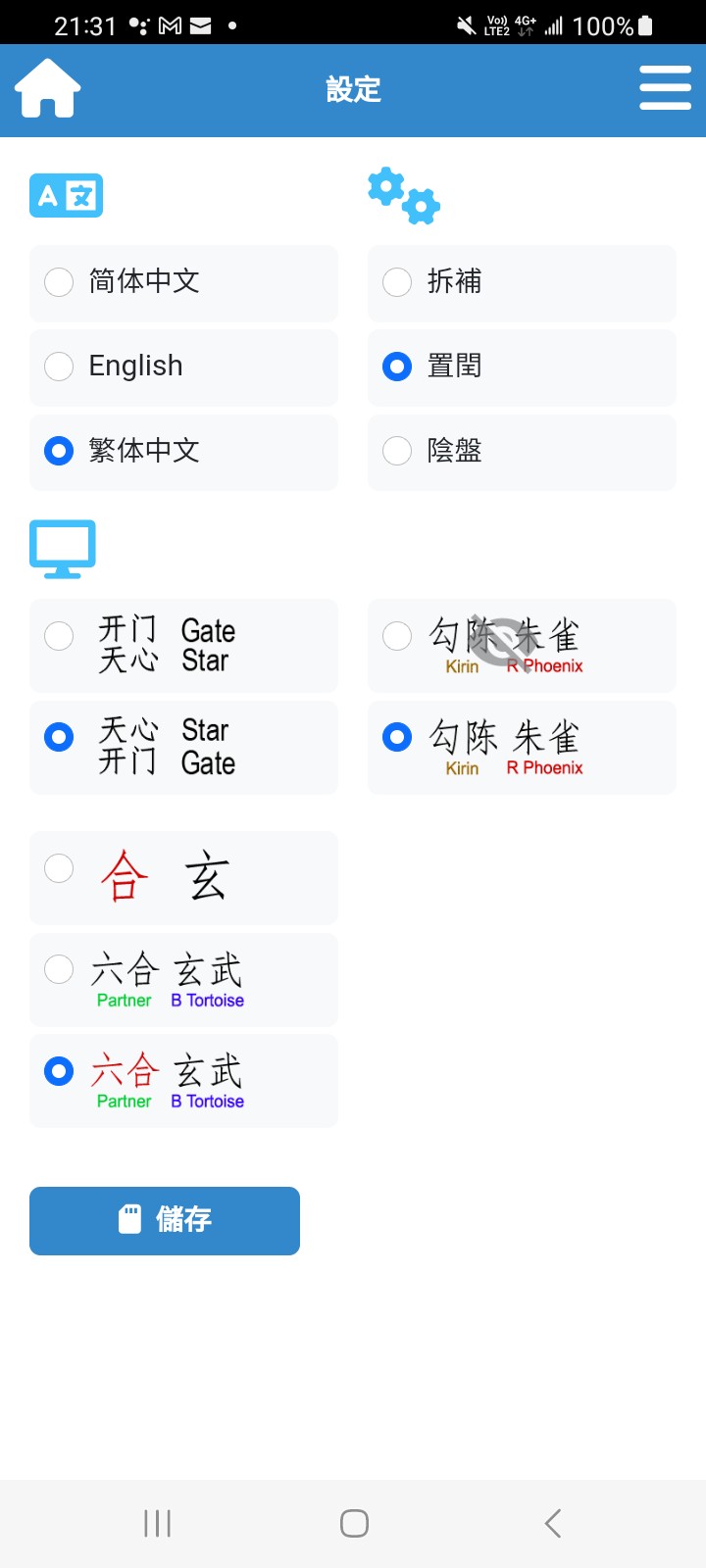Screen dimensions: 706x1568
Task: Open the hamburger menu
Action: click(x=665, y=88)
